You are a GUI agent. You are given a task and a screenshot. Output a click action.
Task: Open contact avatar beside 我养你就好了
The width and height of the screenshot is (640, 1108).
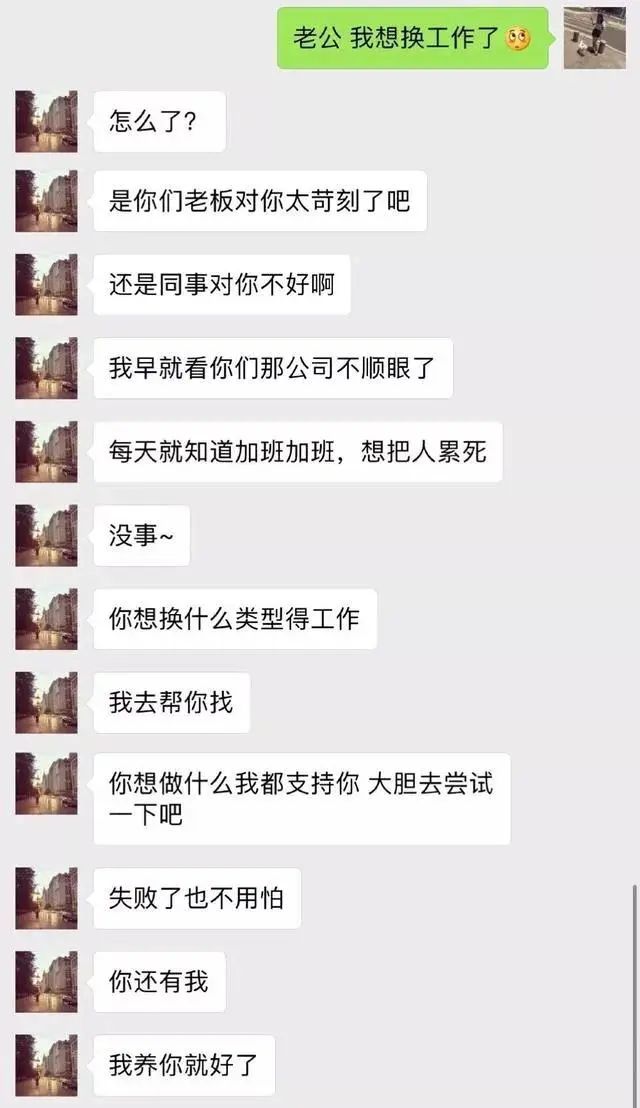(46, 1065)
